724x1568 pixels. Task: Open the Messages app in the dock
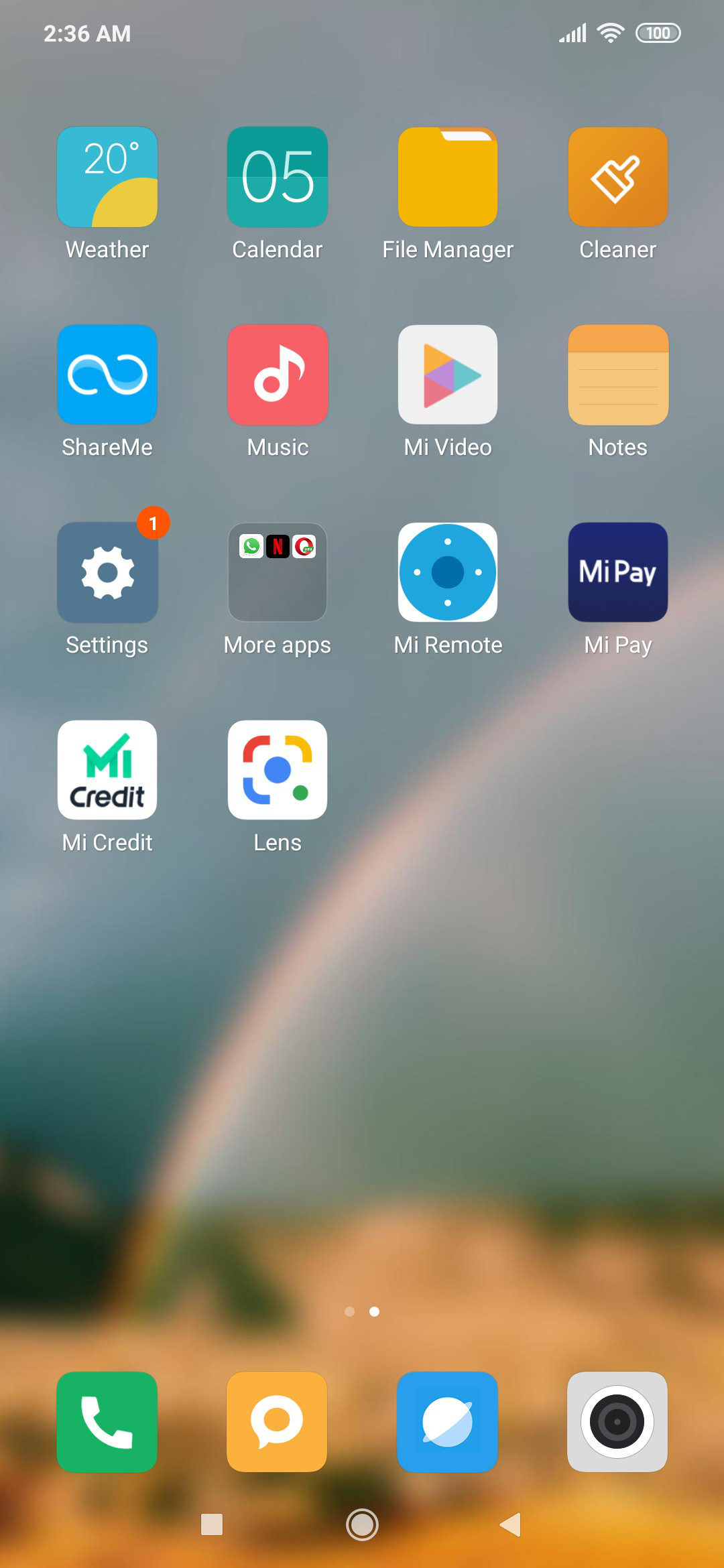[278, 1421]
